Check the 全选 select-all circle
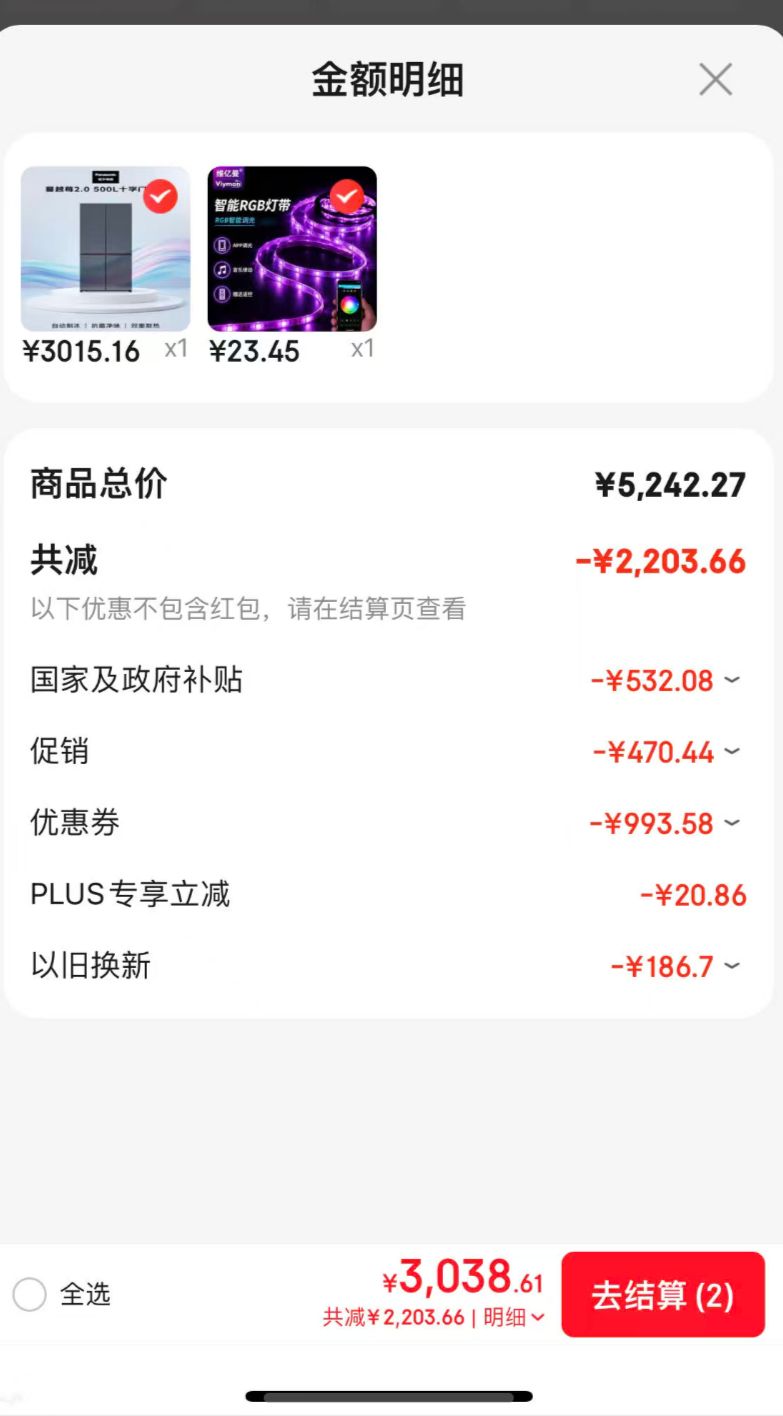This screenshot has width=783, height=1416. point(30,1295)
